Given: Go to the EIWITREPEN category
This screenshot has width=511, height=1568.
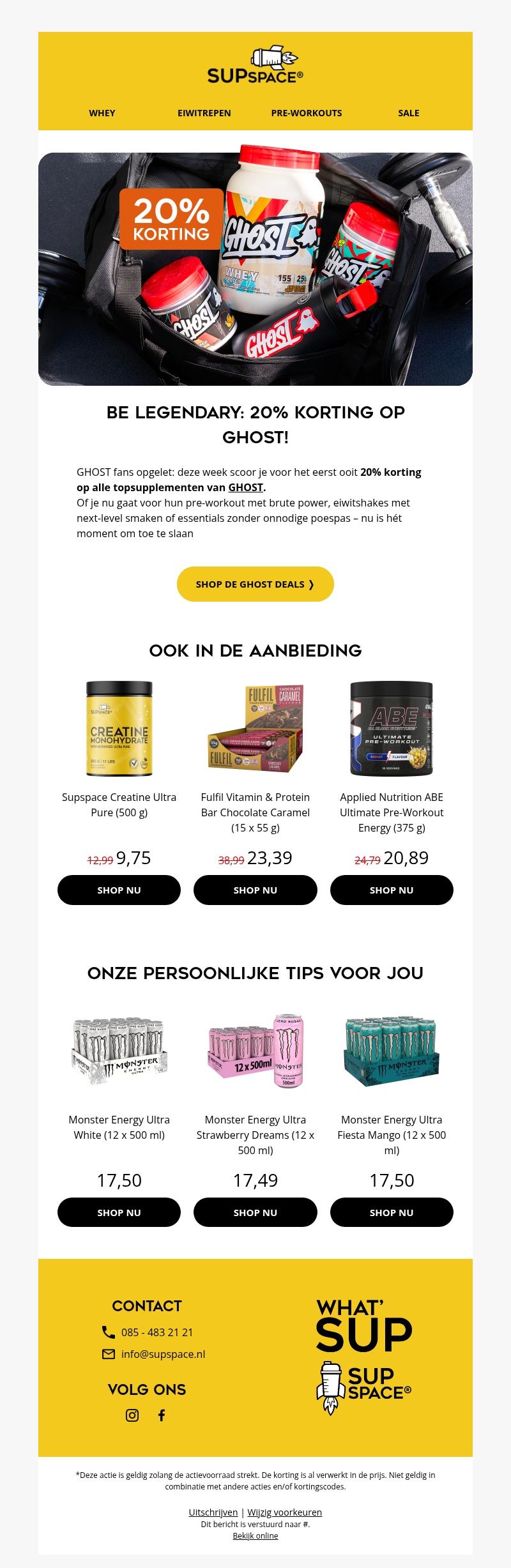Looking at the screenshot, I should pyautogui.click(x=204, y=113).
